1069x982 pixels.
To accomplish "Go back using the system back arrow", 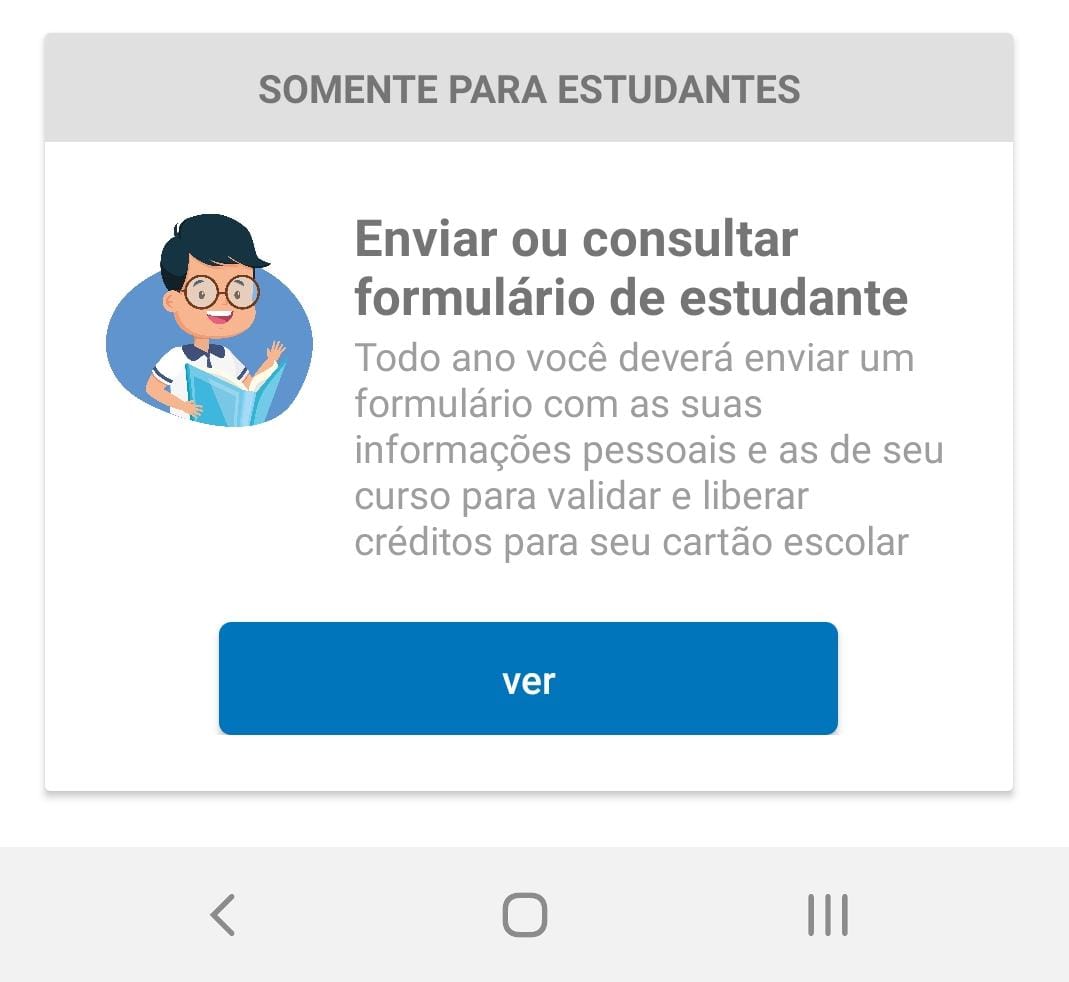I will coord(223,914).
